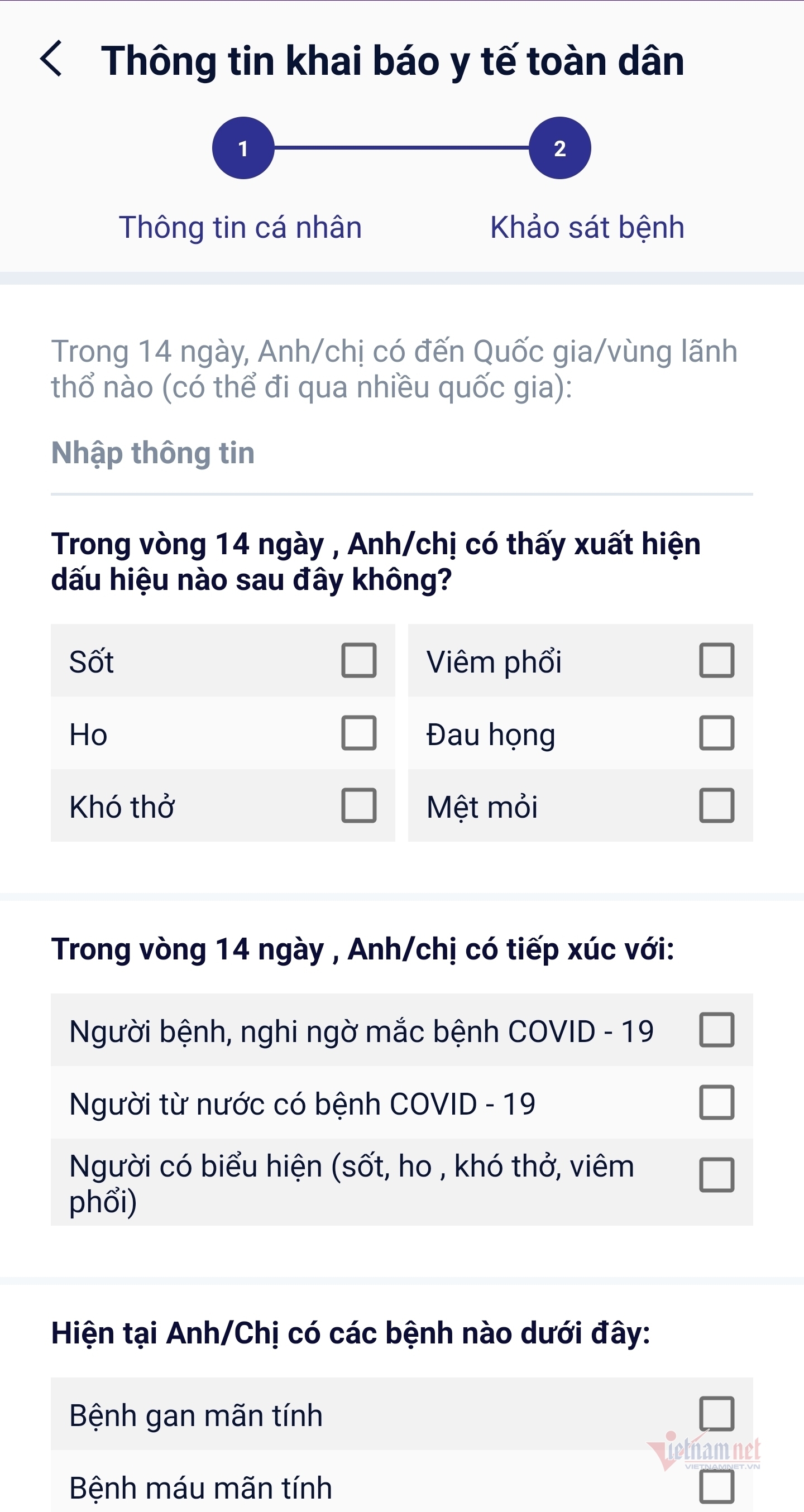Select step 2 circle indicator
Viewport: 804px width, 1512px height.
(x=559, y=148)
